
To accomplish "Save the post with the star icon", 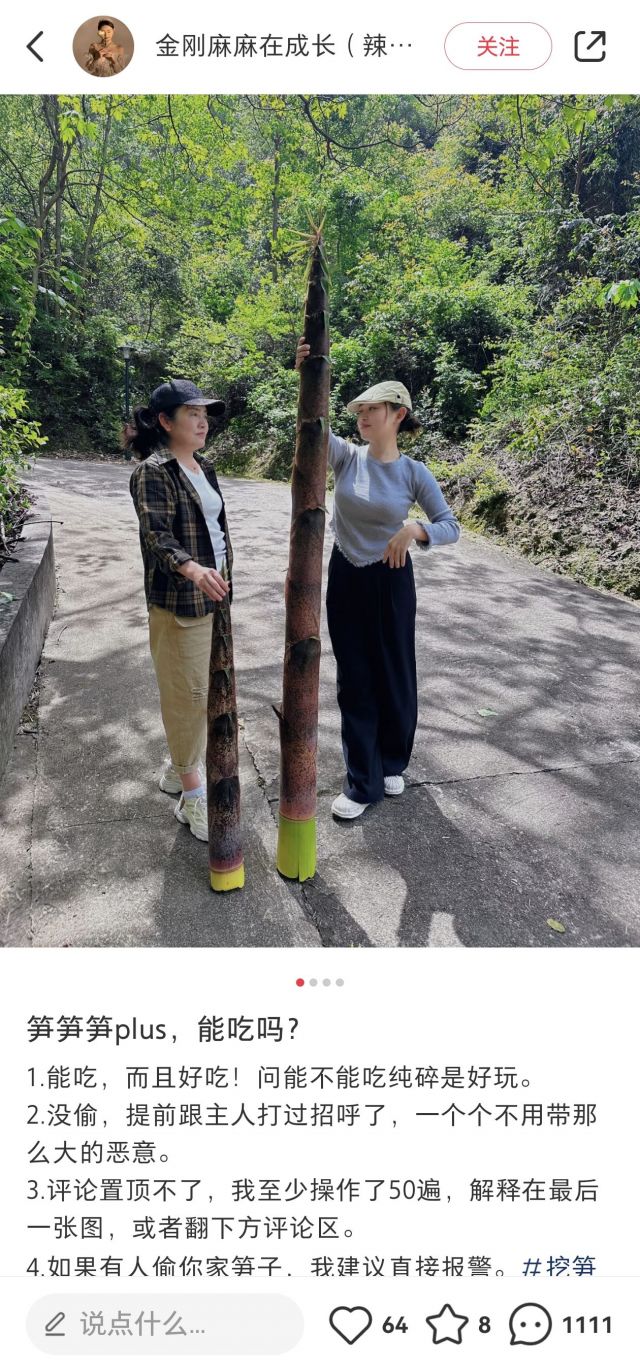I will [x=447, y=1324].
